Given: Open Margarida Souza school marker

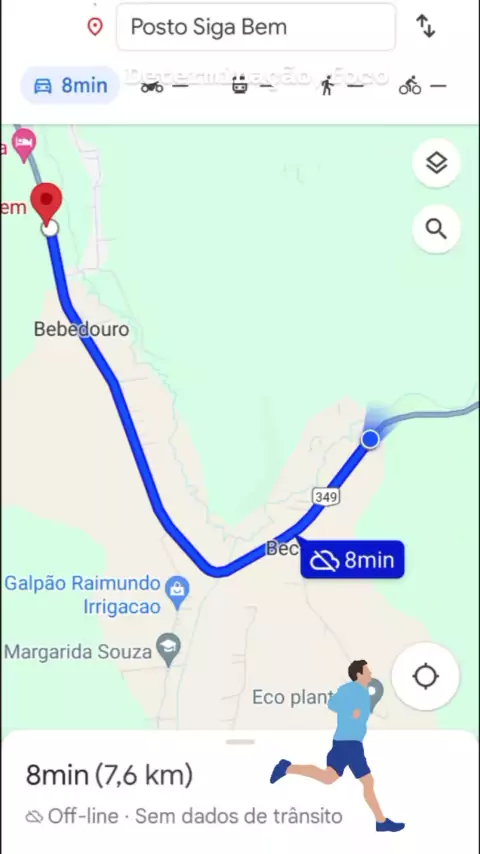Looking at the screenshot, I should click(x=168, y=649).
